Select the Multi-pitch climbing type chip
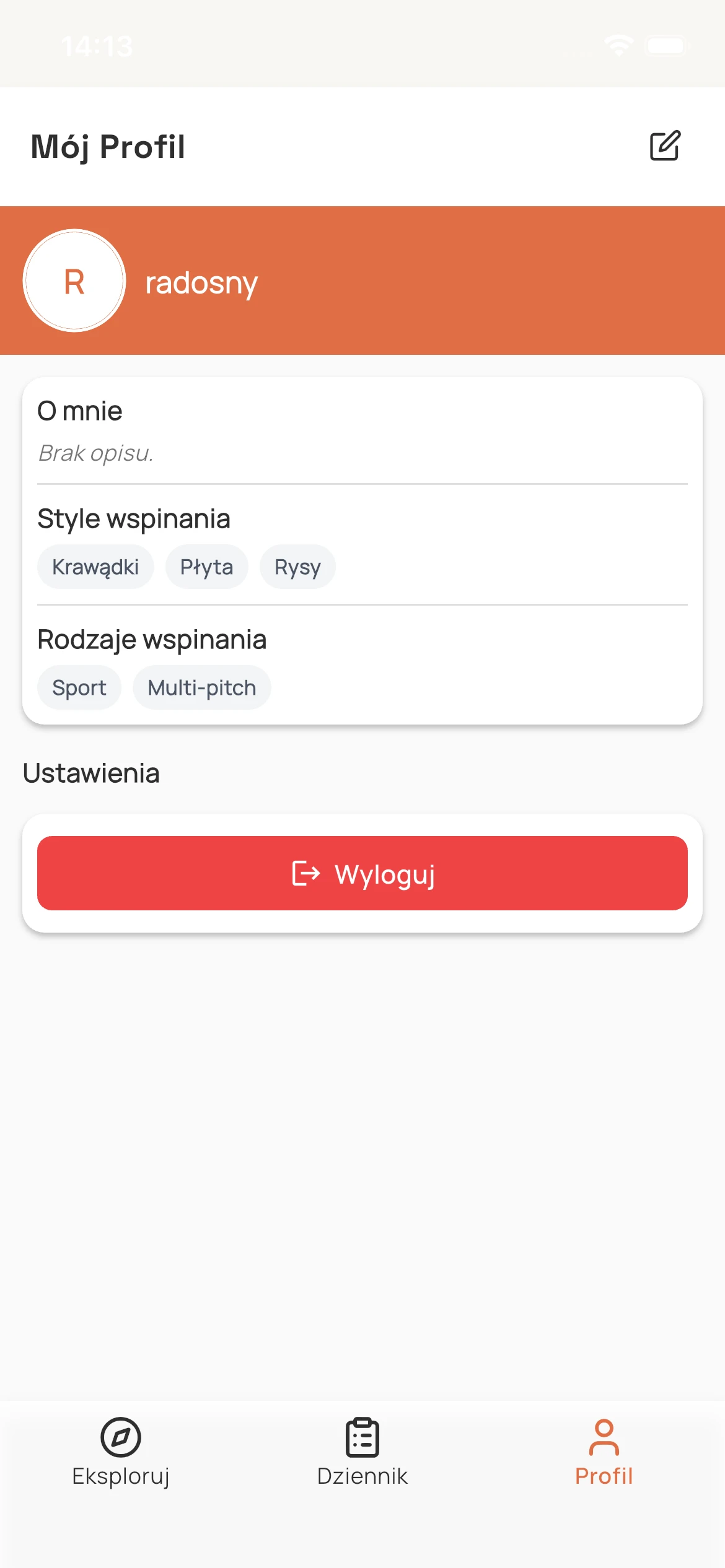Viewport: 725px width, 1568px height. [202, 687]
